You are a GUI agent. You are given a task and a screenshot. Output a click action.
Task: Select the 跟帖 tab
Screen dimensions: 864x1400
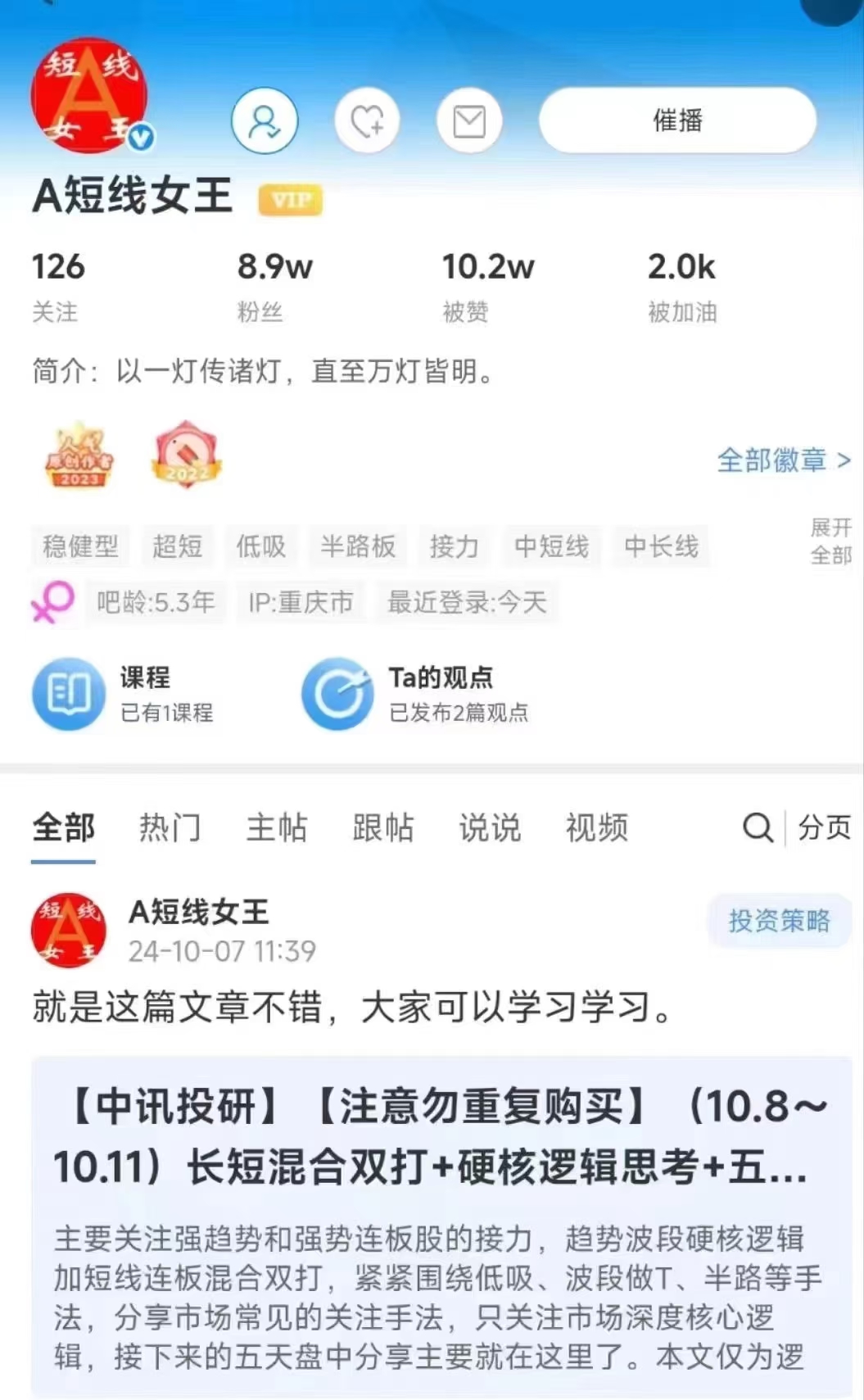[x=382, y=827]
